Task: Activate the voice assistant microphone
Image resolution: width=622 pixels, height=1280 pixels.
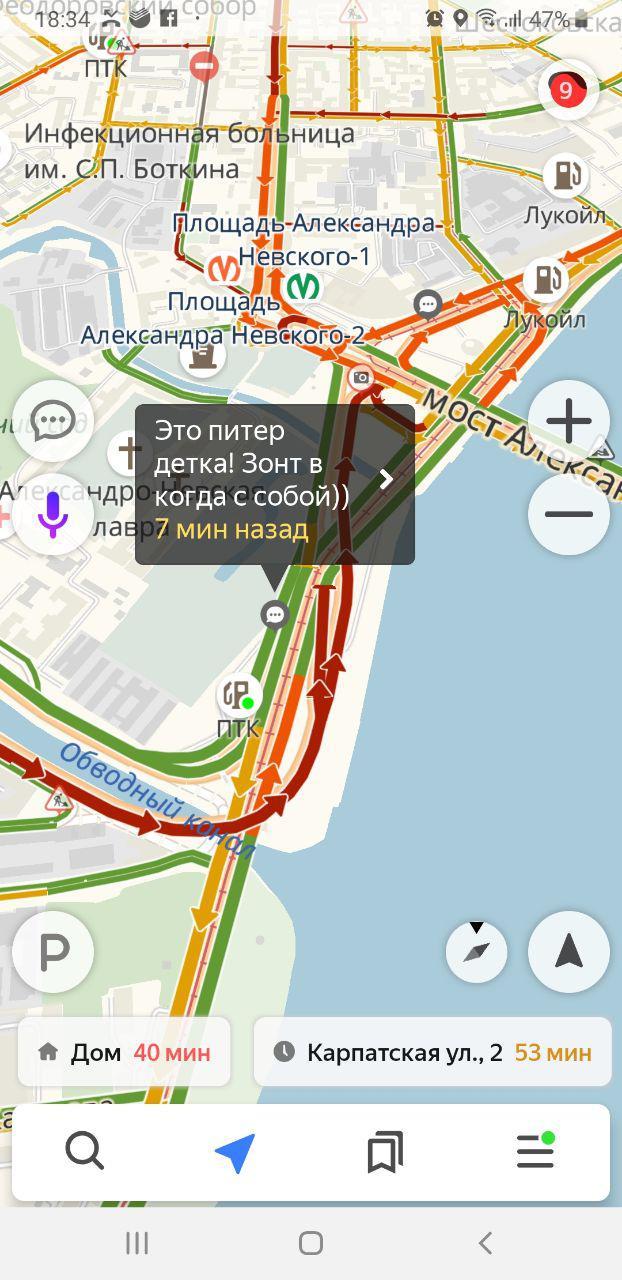Action: point(52,514)
